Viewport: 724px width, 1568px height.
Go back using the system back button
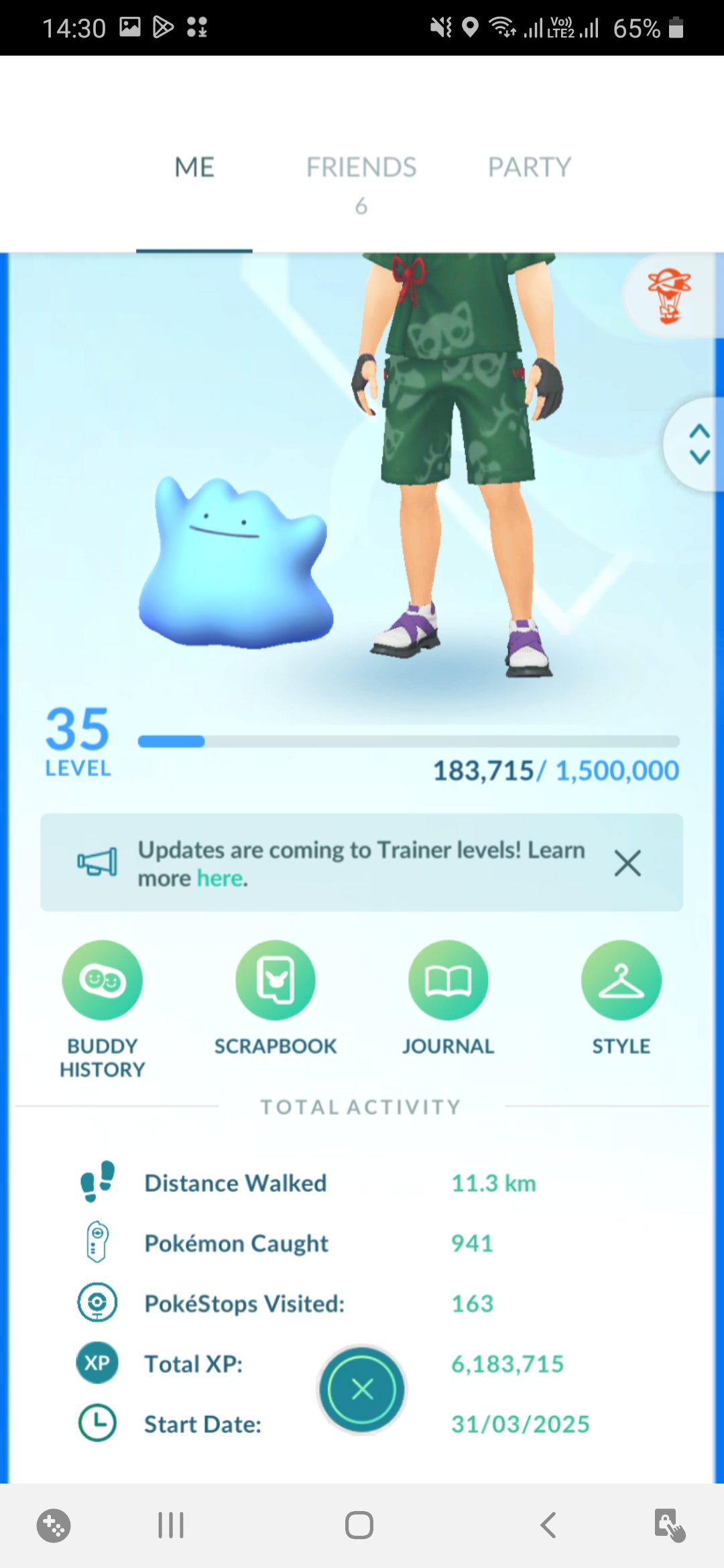click(548, 1525)
